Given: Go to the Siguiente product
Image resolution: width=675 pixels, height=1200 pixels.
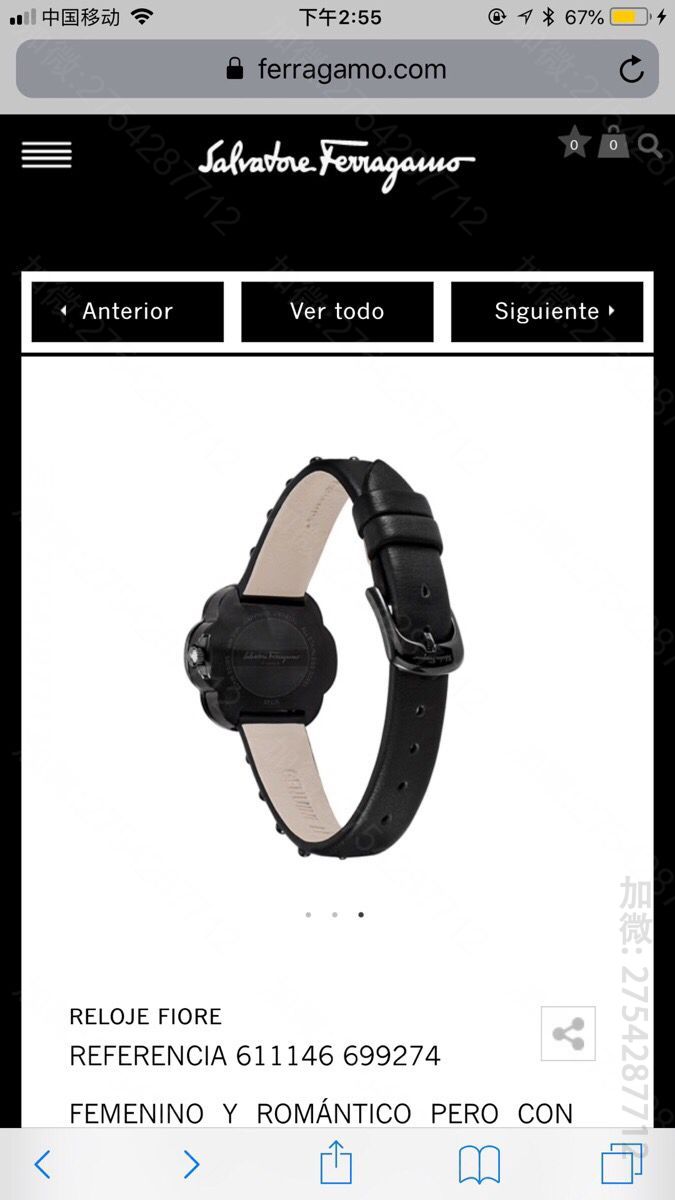Looking at the screenshot, I should [547, 311].
